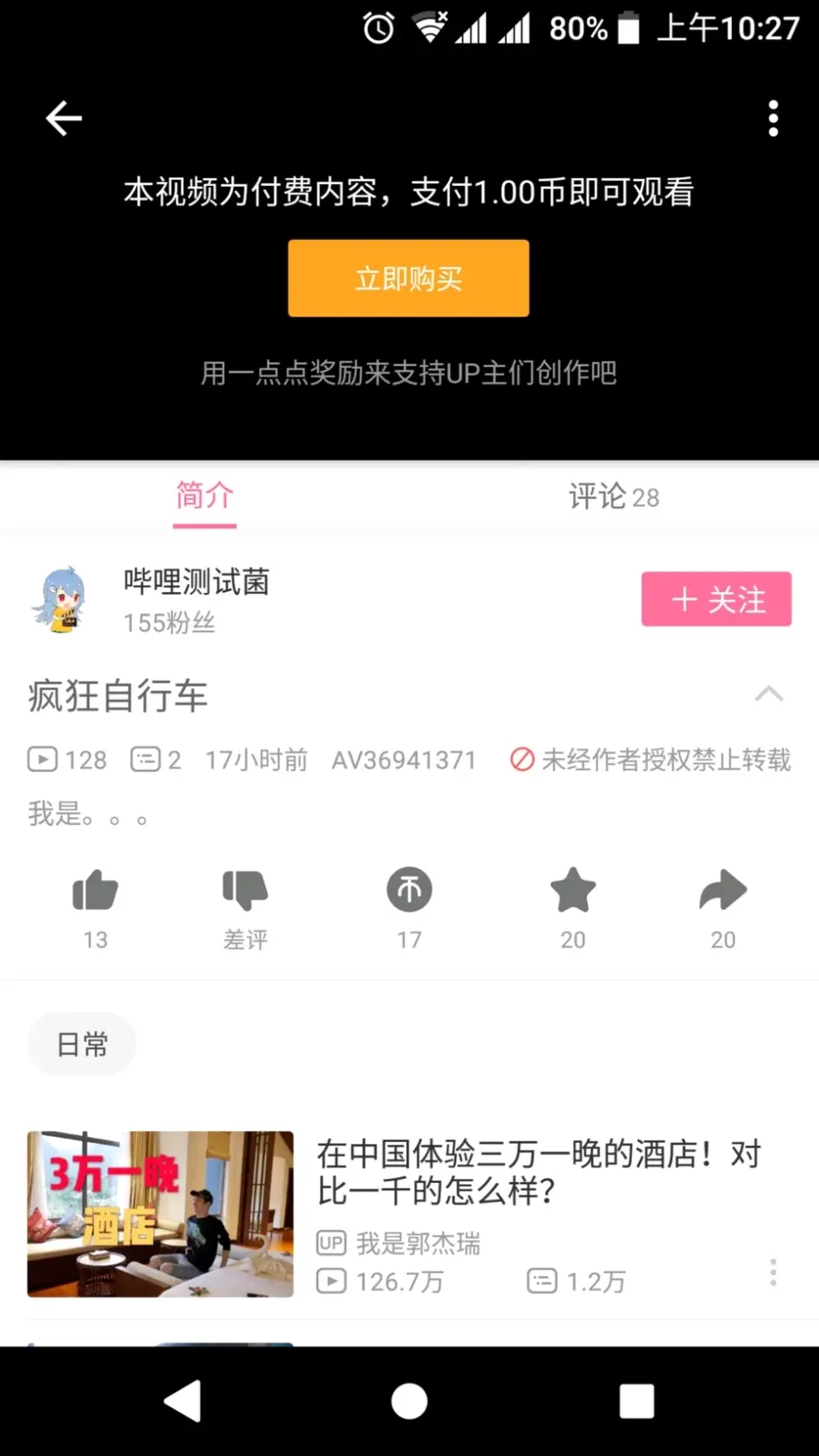The image size is (819, 1456).
Task: Give a thumbs up to the video
Action: [x=95, y=889]
